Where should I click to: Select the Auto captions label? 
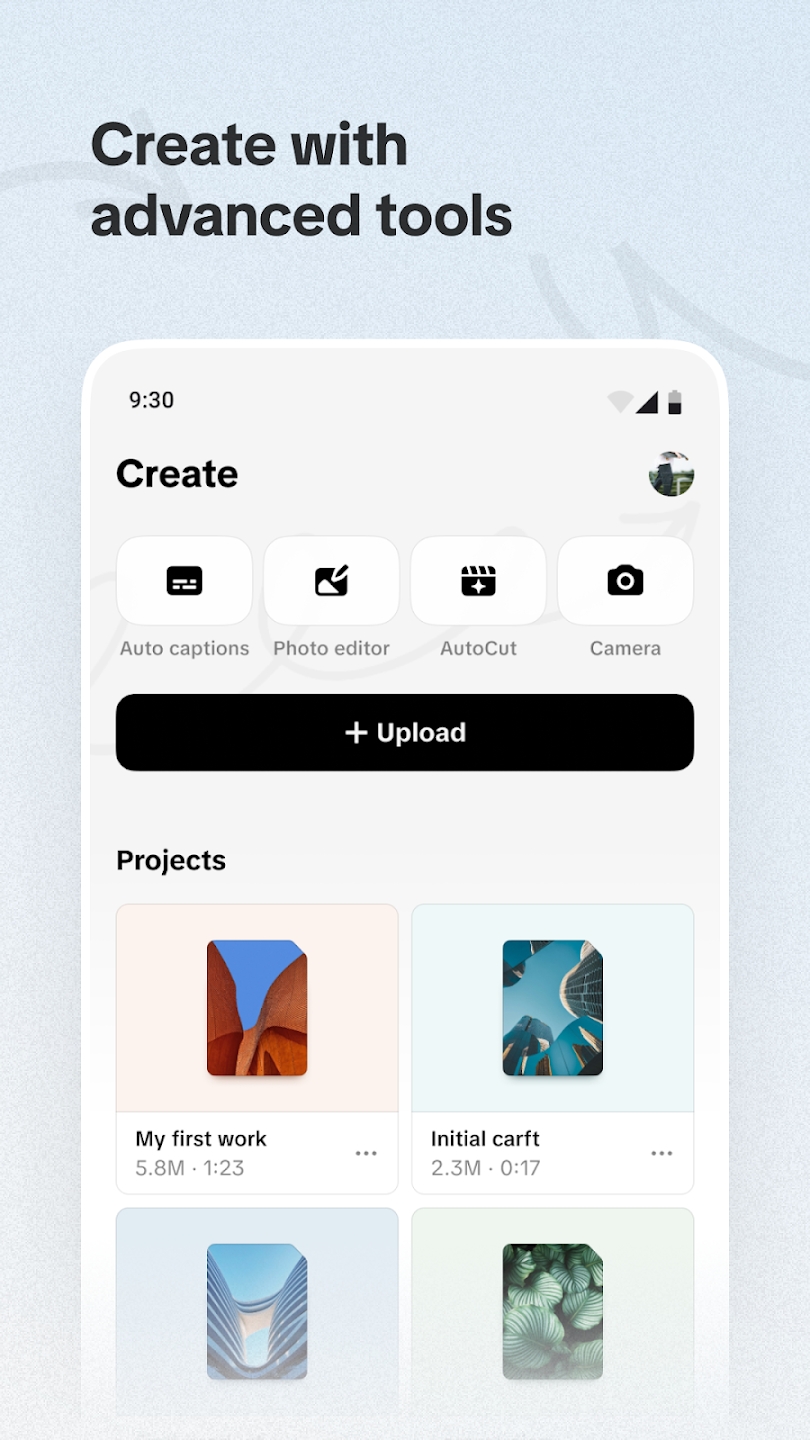pyautogui.click(x=184, y=648)
